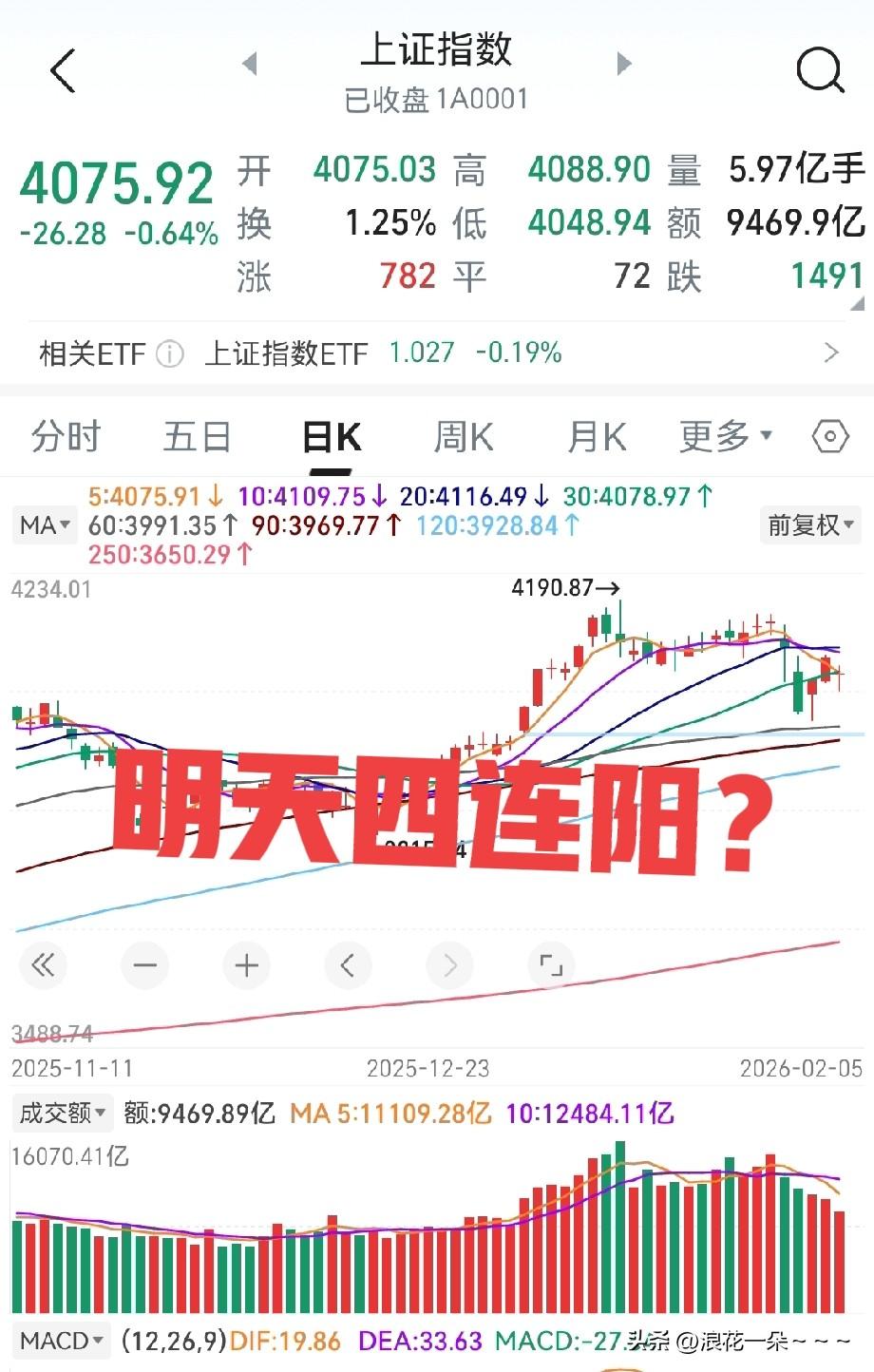Open the 前复权 adjustment dropdown
This screenshot has width=874, height=1372.
810,524
